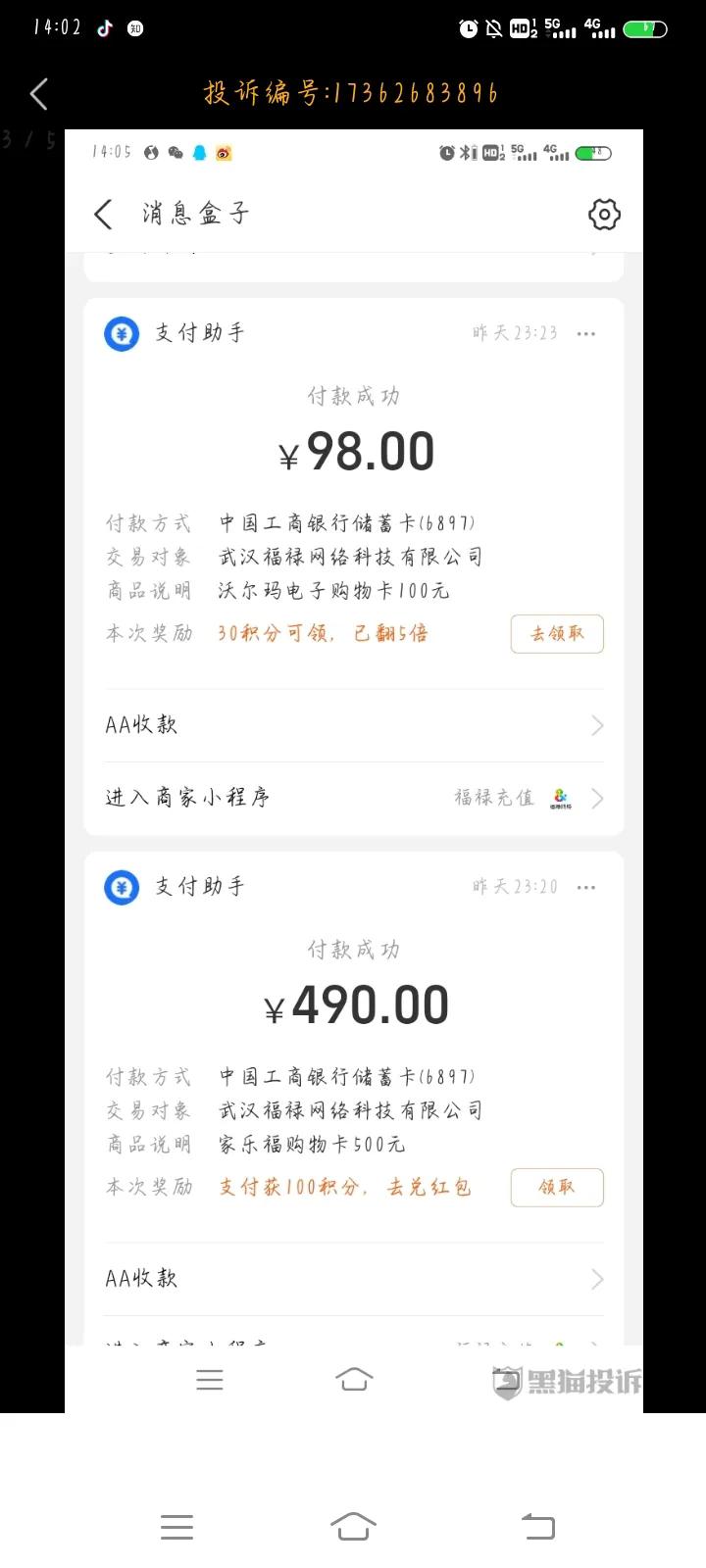
Task: Click the 领取 button for the red packet
Action: [556, 1187]
